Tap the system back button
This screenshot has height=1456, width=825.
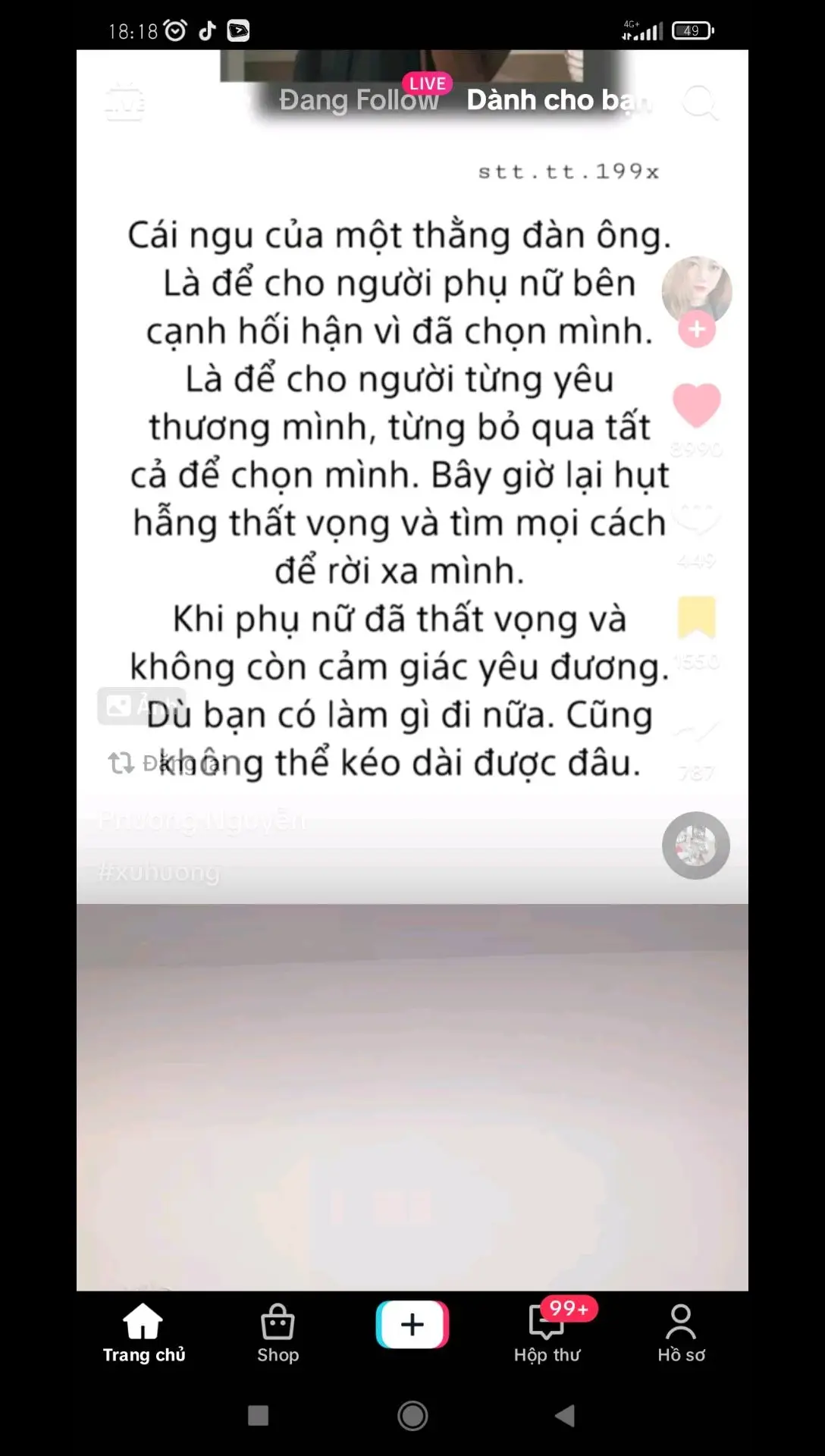coord(565,1416)
